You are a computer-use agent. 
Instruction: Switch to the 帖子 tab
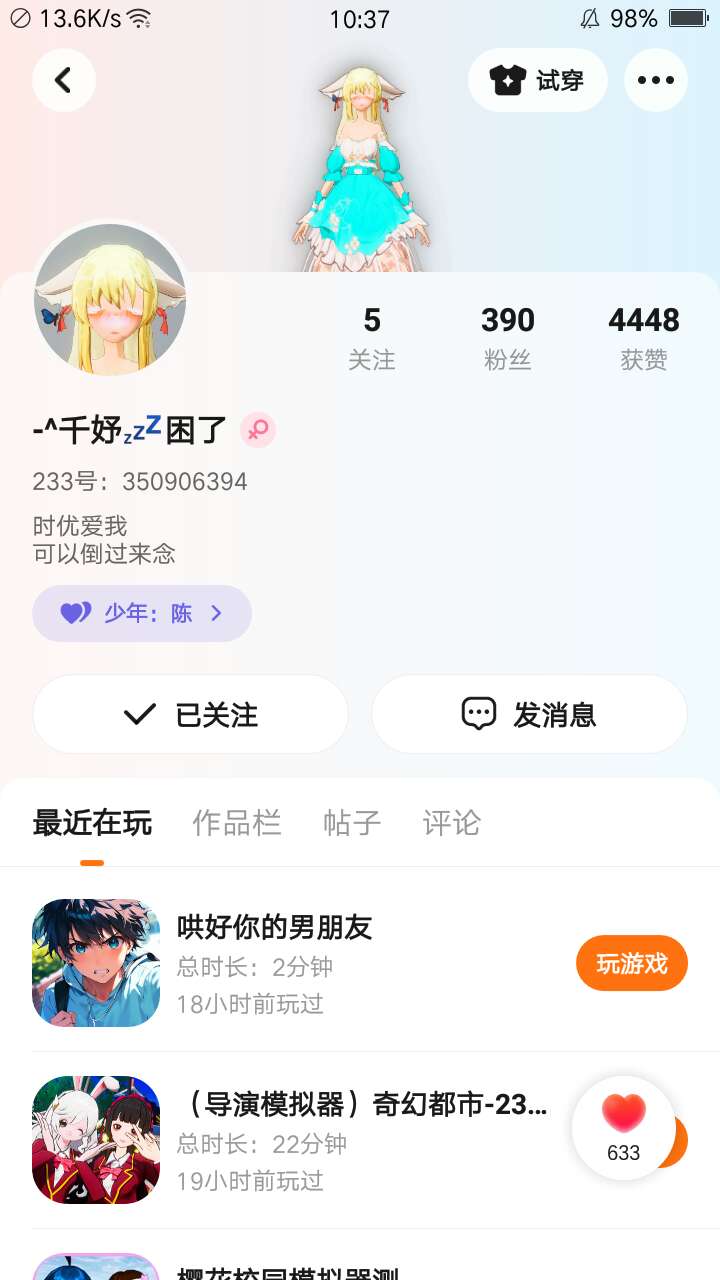(x=352, y=823)
